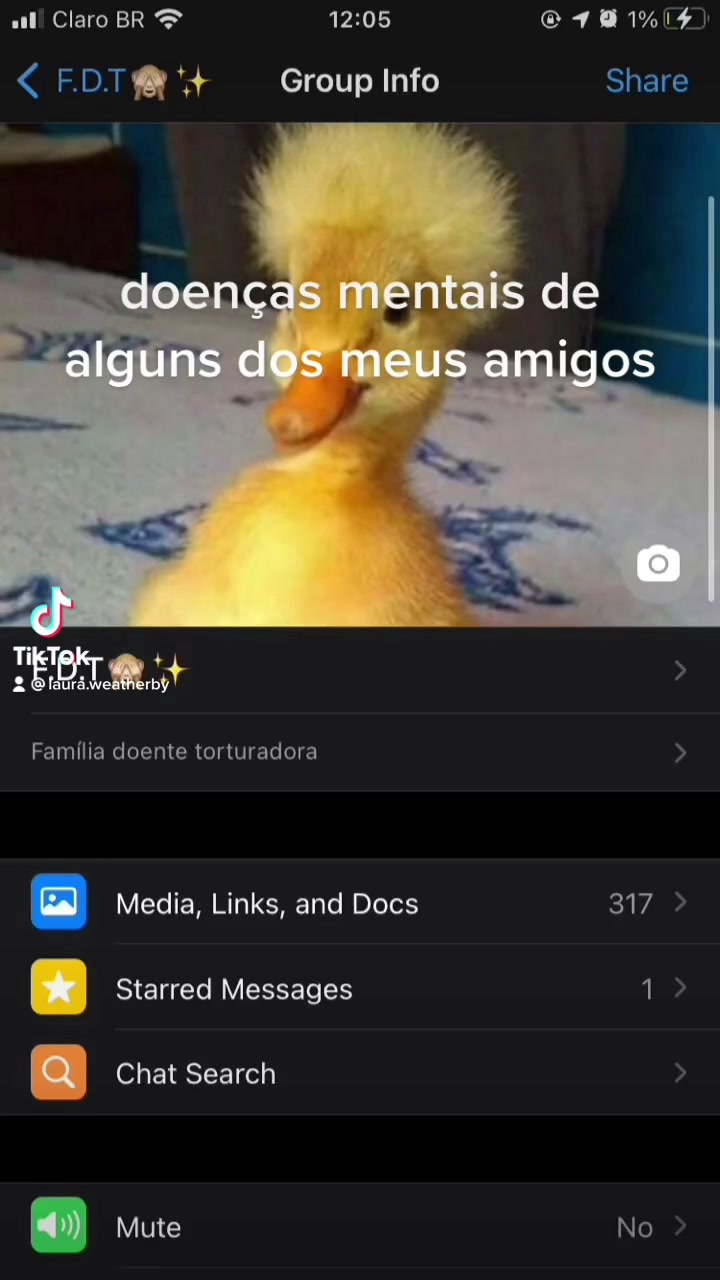Open the Mute setting
Image resolution: width=720 pixels, height=1280 pixels.
(360, 1227)
